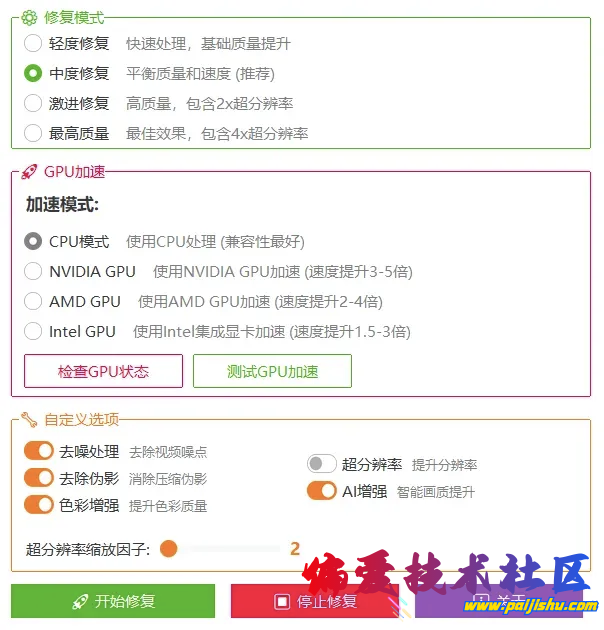Select NVIDIA GPU acceleration
Screen dimensions: 604x630
point(33,271)
